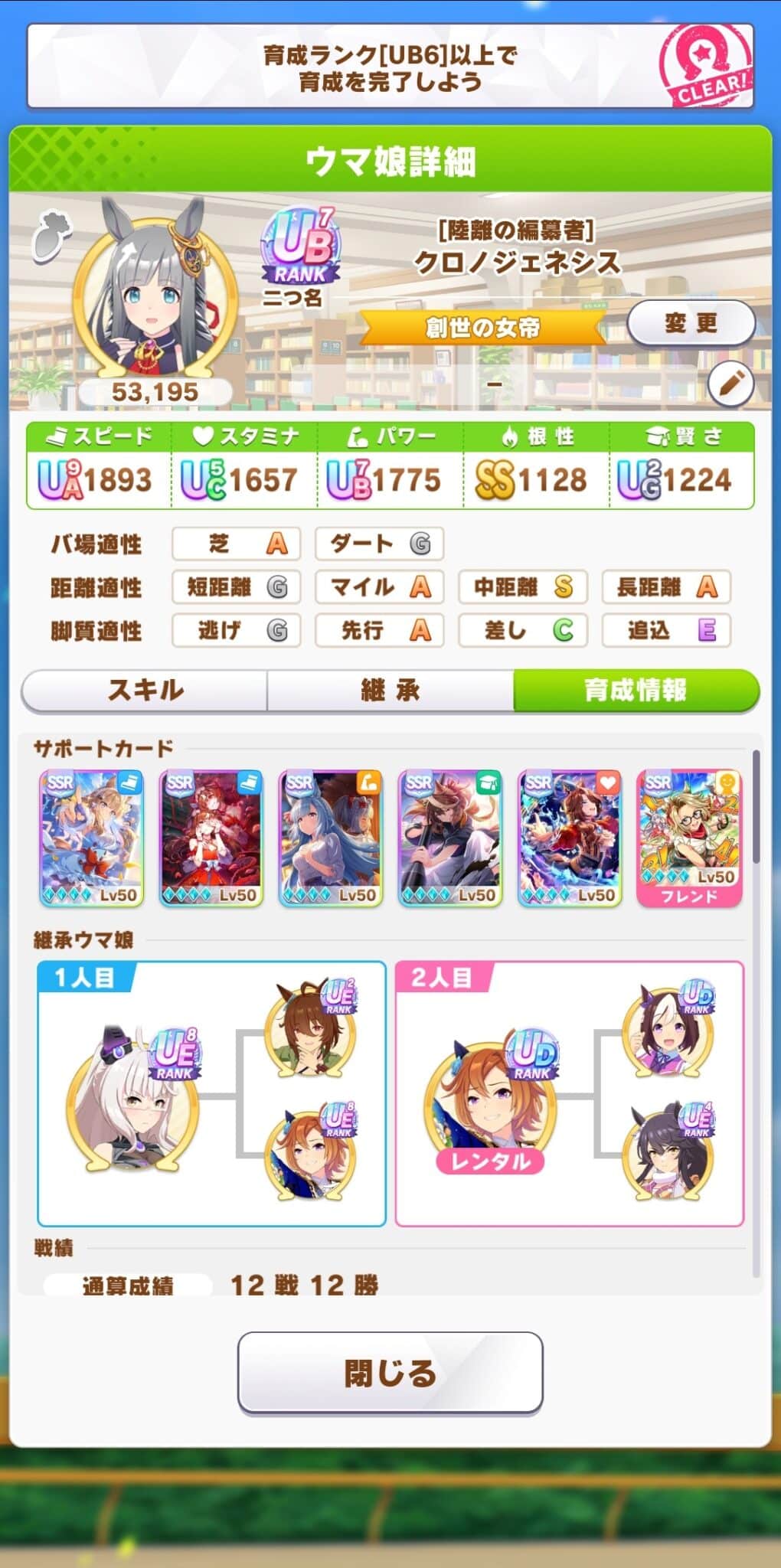Tap the carrot icon beside the character portrait
Screen dimensions: 781x1568
click(x=52, y=235)
